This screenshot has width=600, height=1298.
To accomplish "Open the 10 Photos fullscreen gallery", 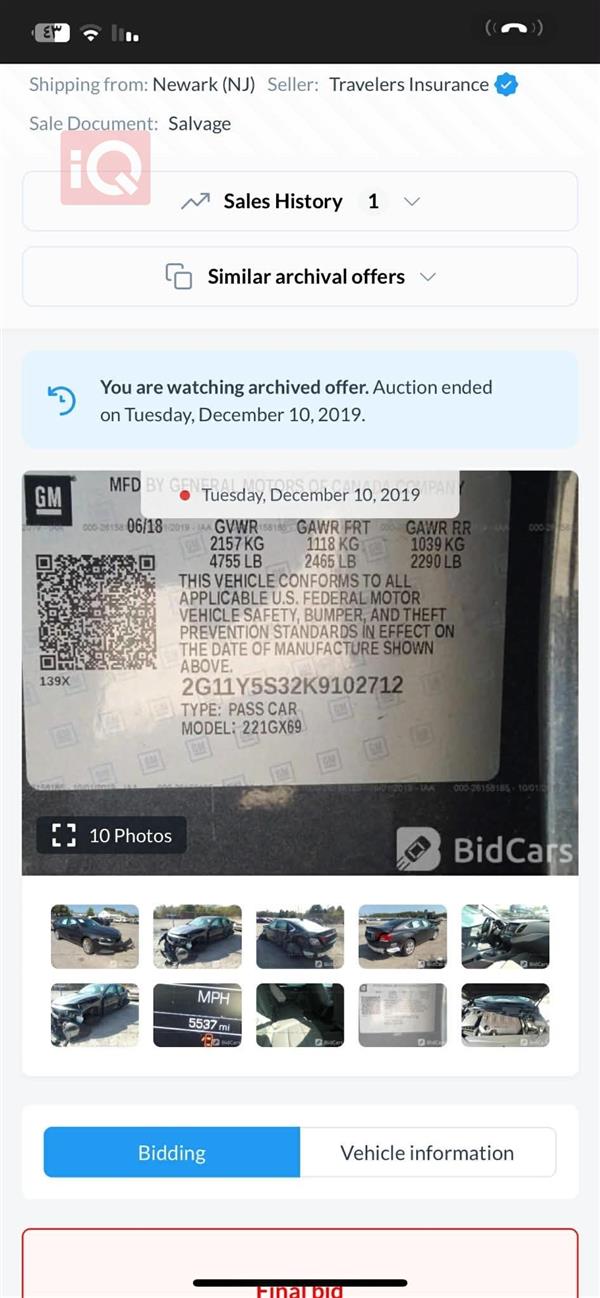I will tap(112, 836).
